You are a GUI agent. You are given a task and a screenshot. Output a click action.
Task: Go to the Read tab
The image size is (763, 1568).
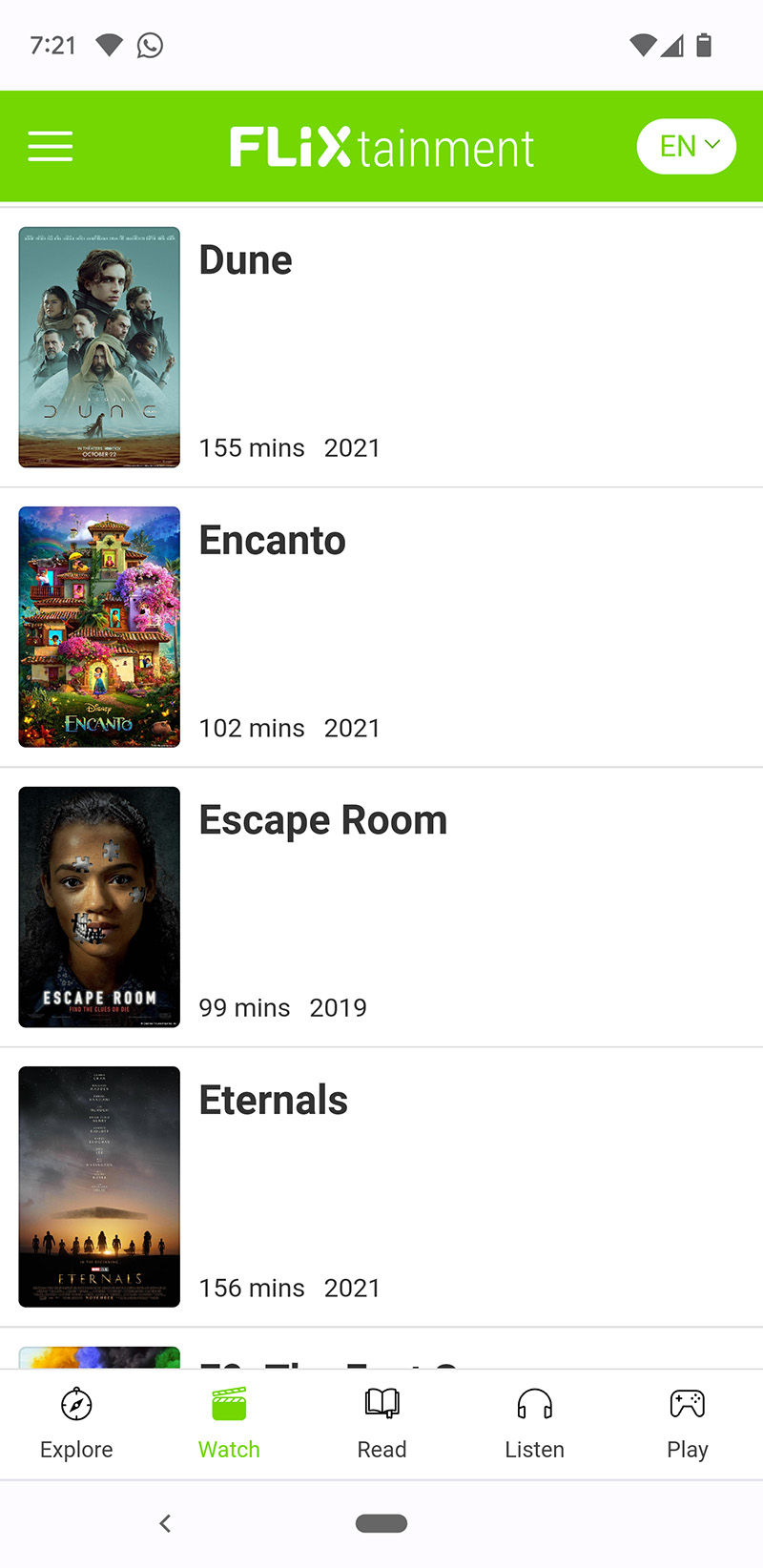click(x=381, y=1423)
